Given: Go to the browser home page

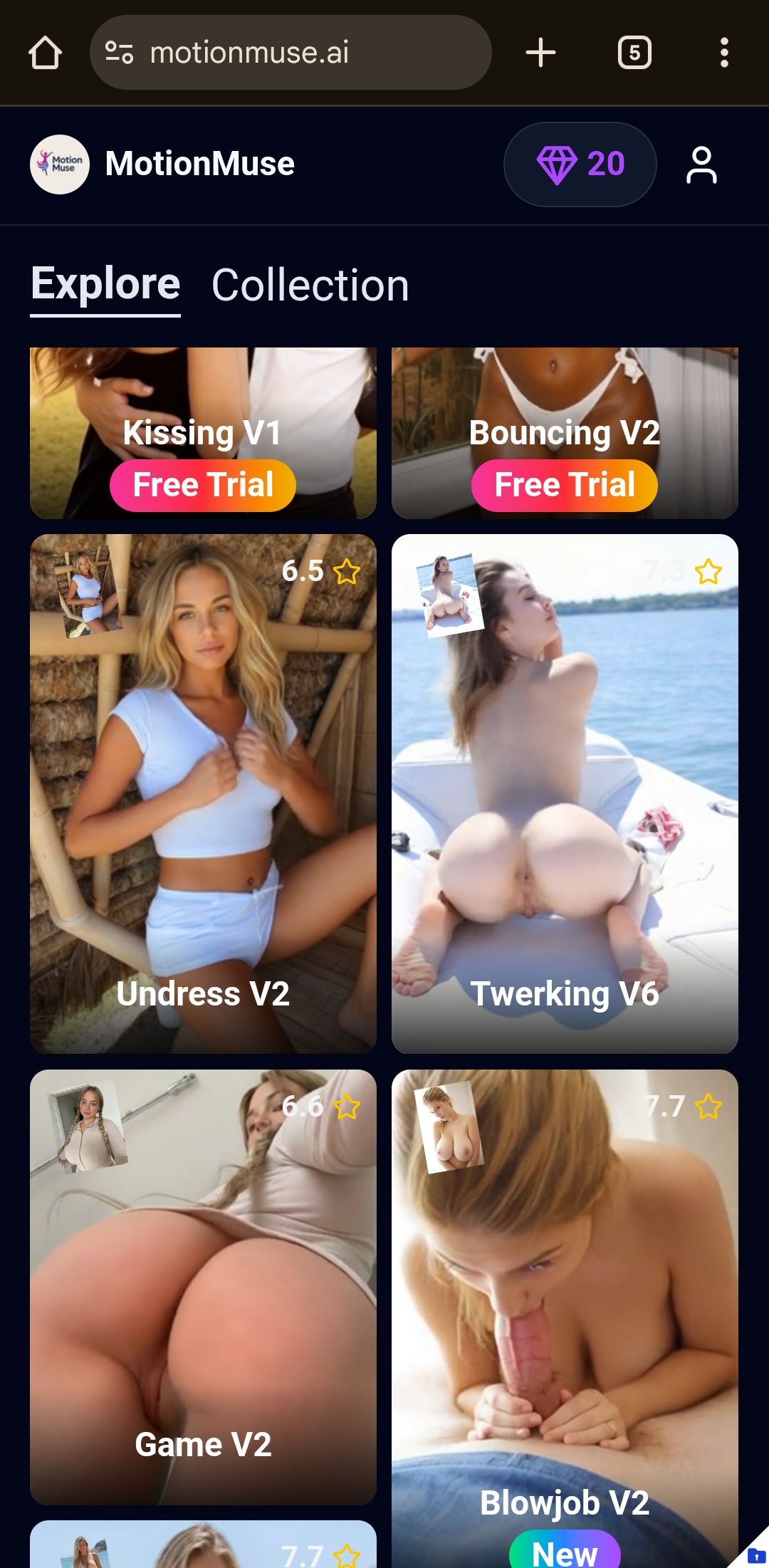Looking at the screenshot, I should coord(45,53).
